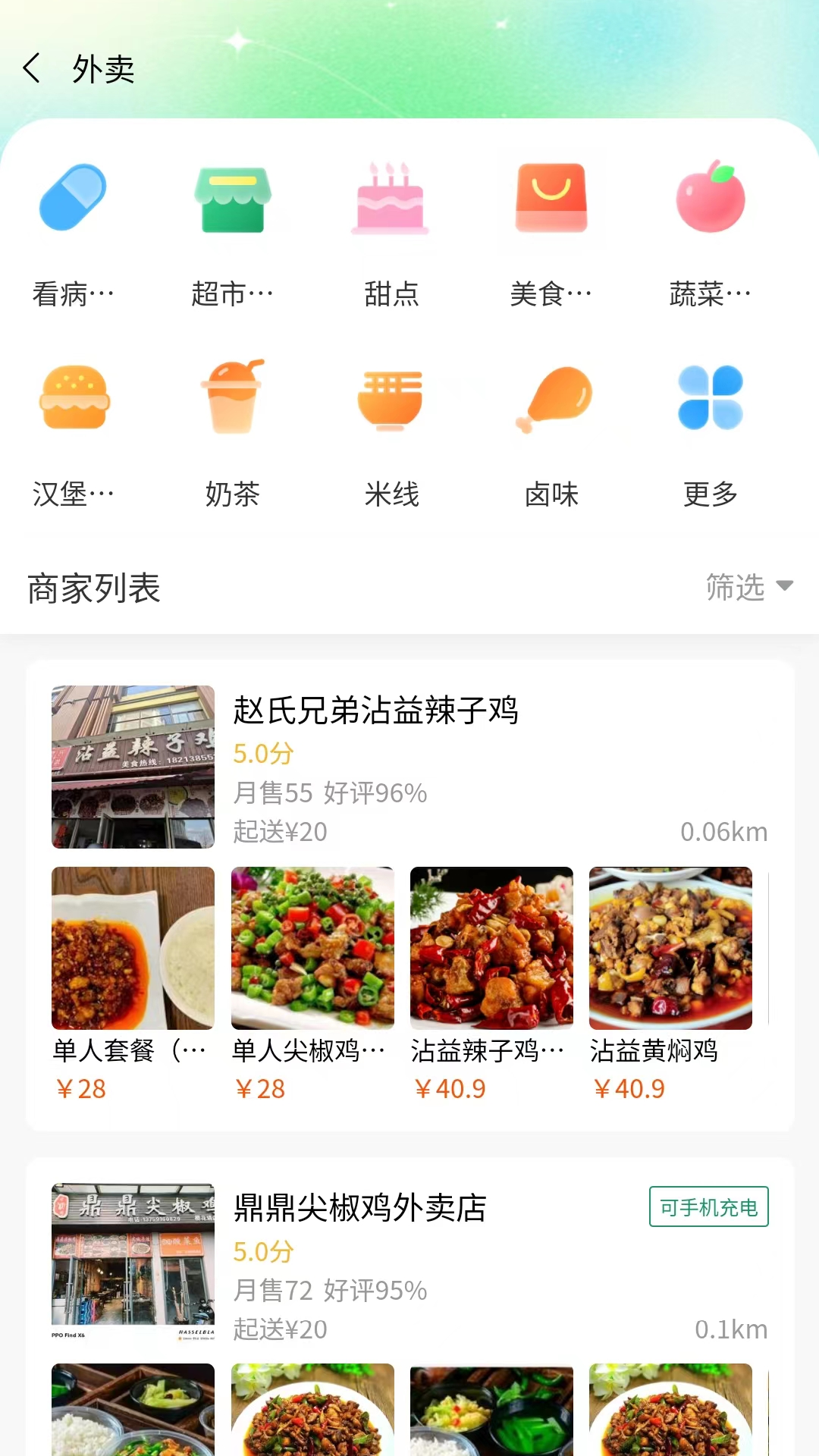819x1456 pixels.
Task: Select the 单人套餐 dish thumbnail
Action: 133,947
